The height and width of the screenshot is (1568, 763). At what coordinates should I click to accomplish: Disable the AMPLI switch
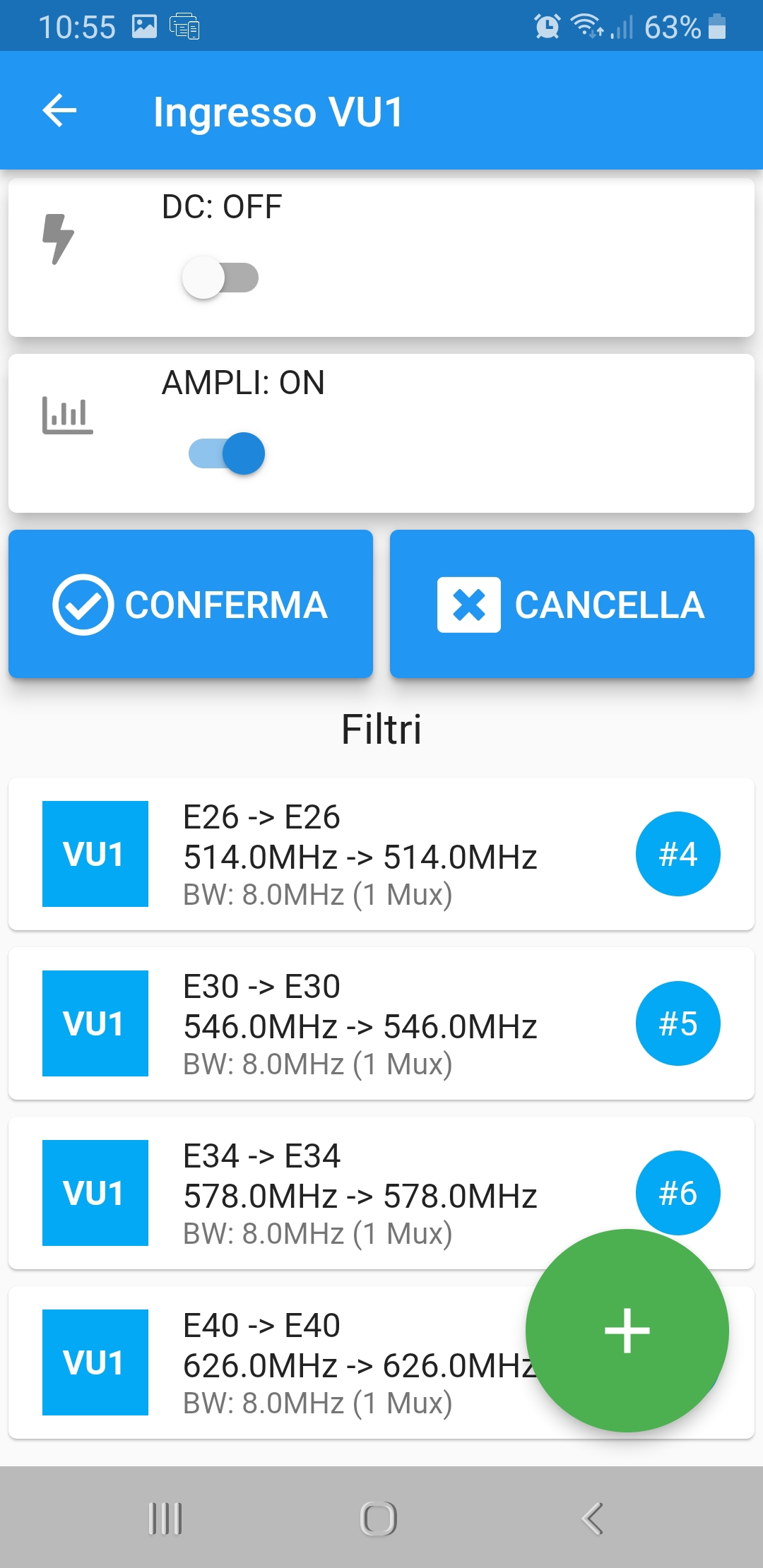coord(226,453)
